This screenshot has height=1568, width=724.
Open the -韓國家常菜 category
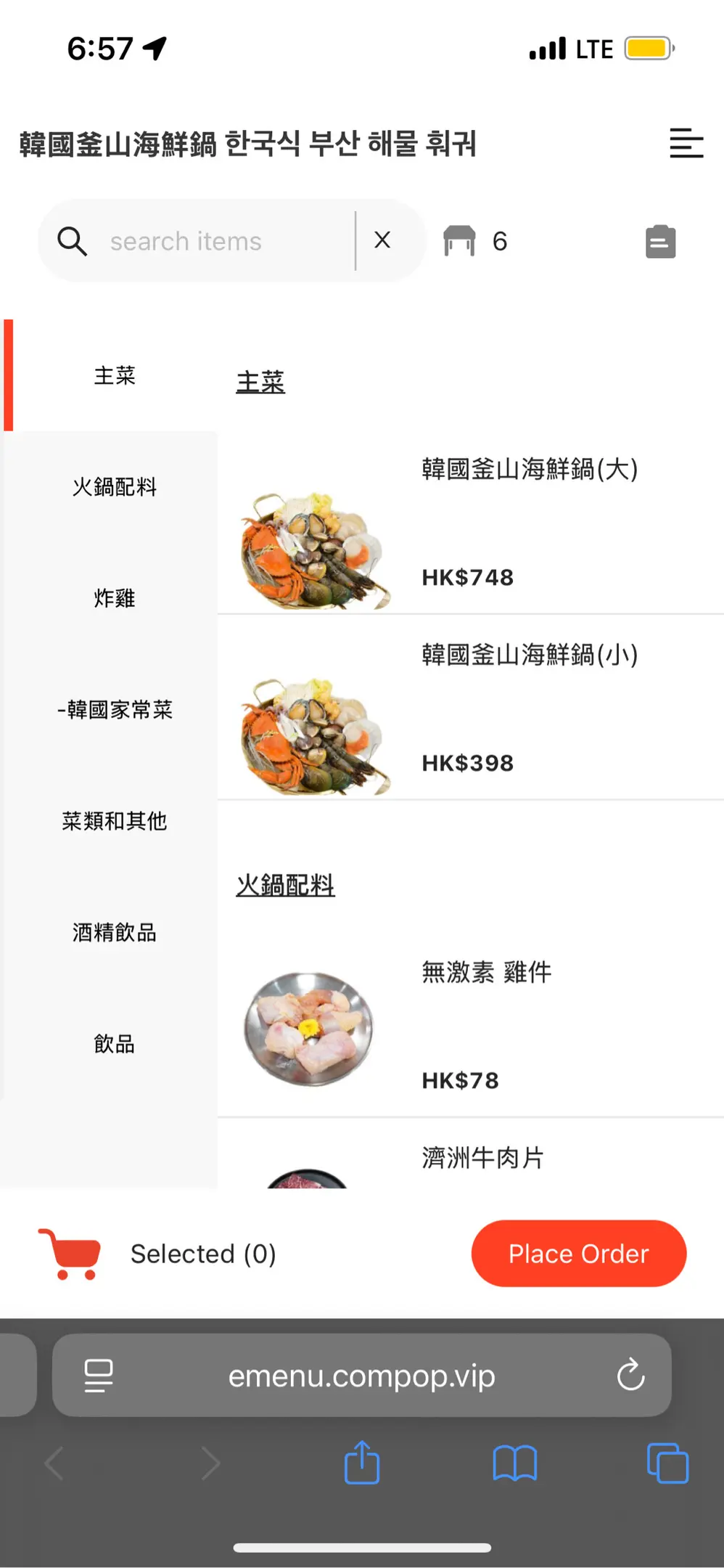pyautogui.click(x=115, y=710)
